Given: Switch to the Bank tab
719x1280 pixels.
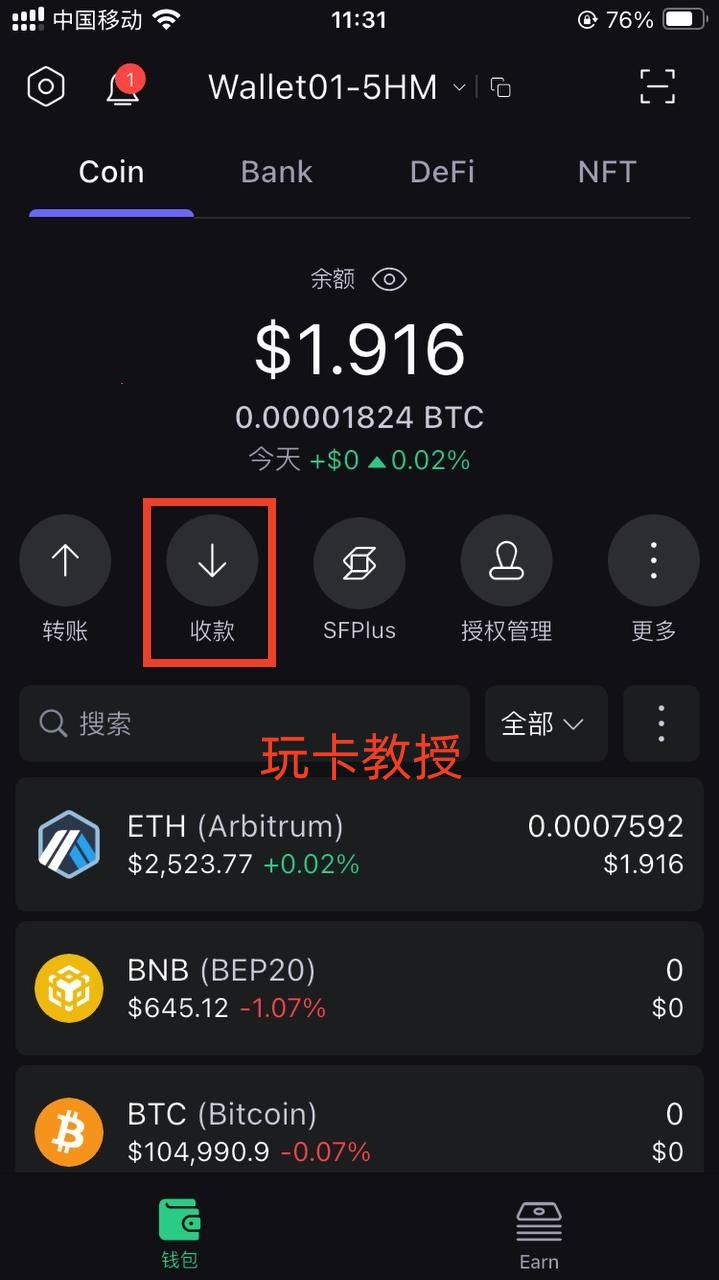Looking at the screenshot, I should [x=277, y=172].
